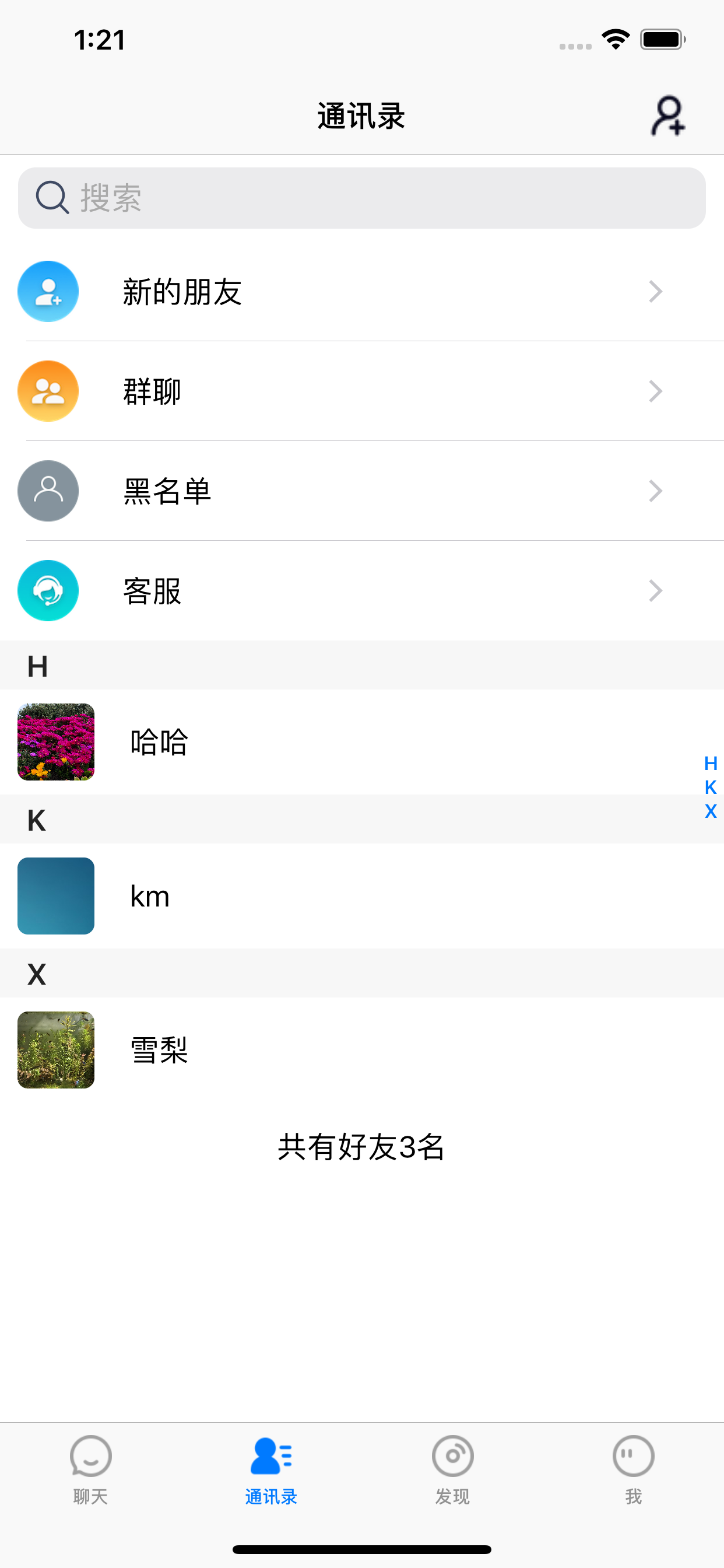The width and height of the screenshot is (724, 1568).
Task: Jump to index letter H
Action: tap(711, 764)
